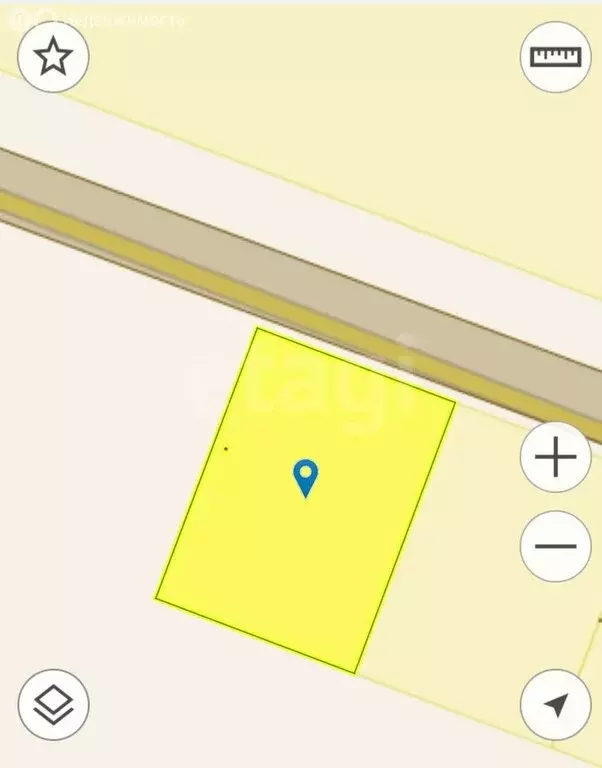Zoom in with the plus button
The height and width of the screenshot is (768, 602).
point(556,458)
